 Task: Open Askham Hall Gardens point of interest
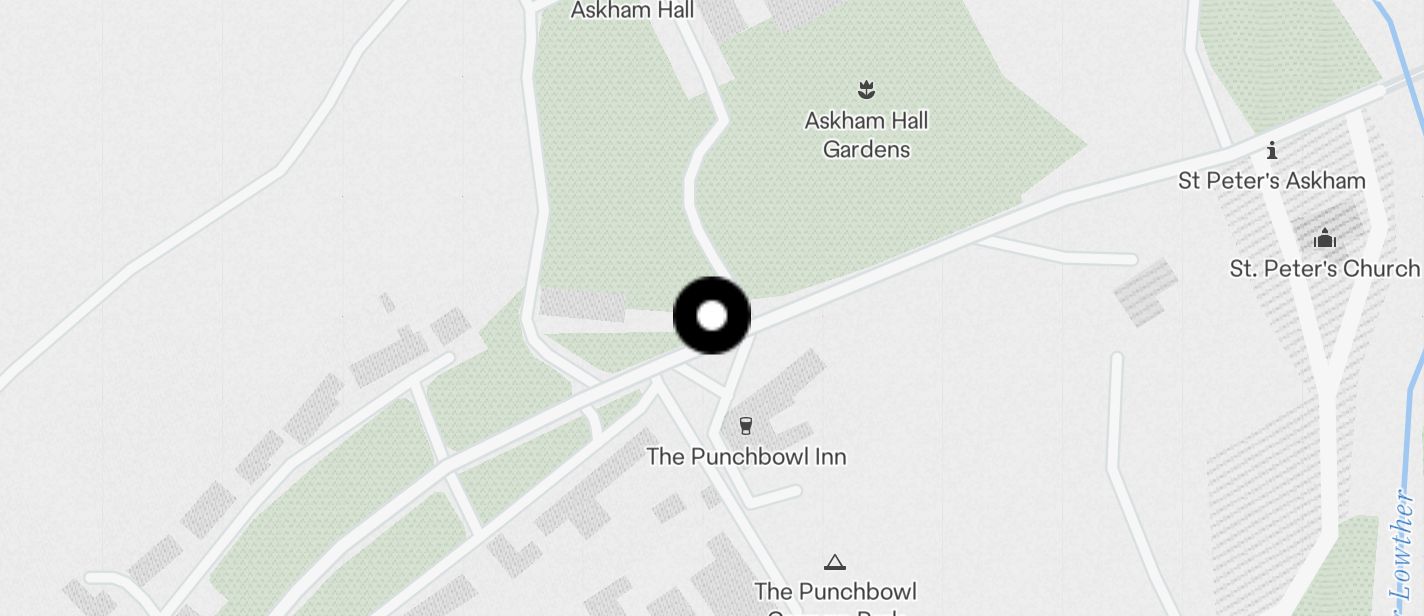867,91
